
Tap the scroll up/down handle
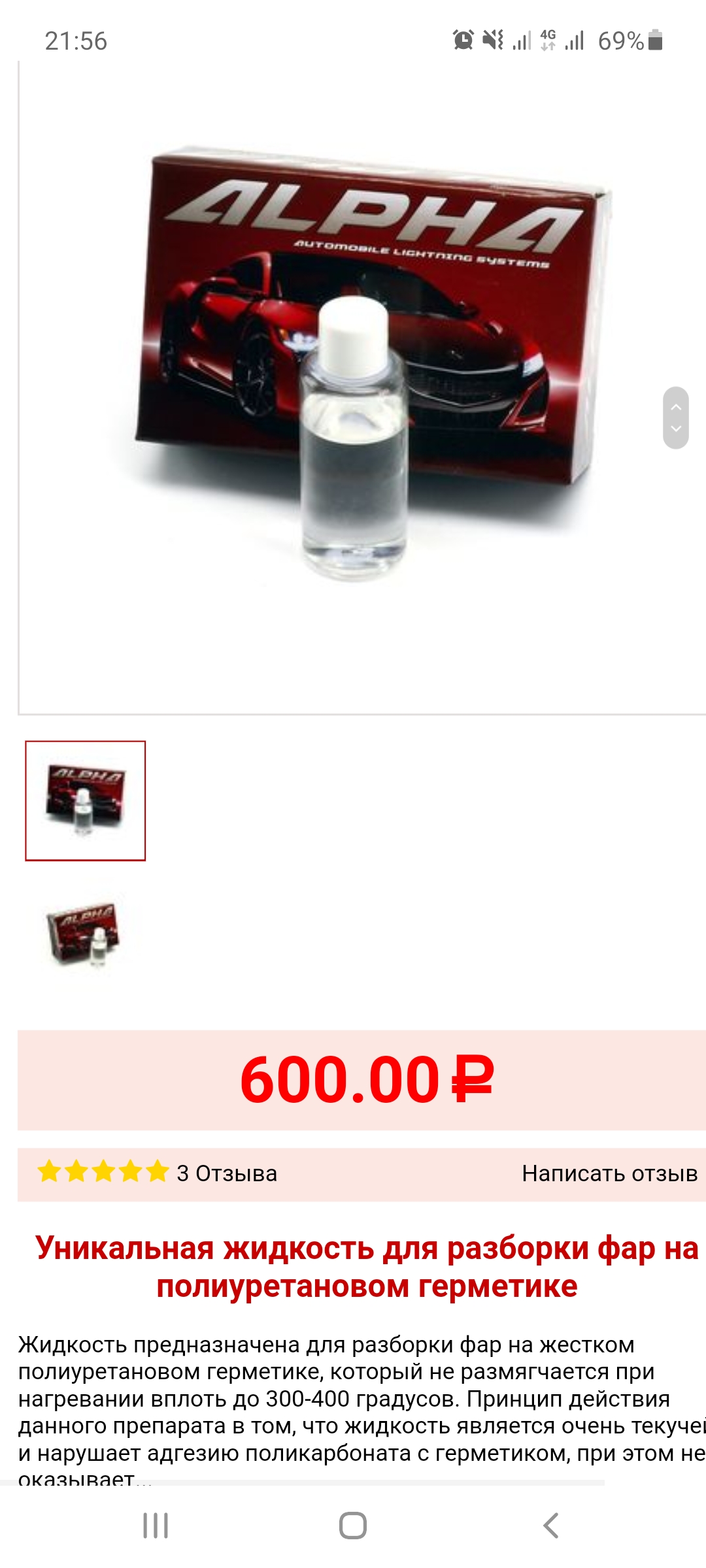click(x=676, y=417)
